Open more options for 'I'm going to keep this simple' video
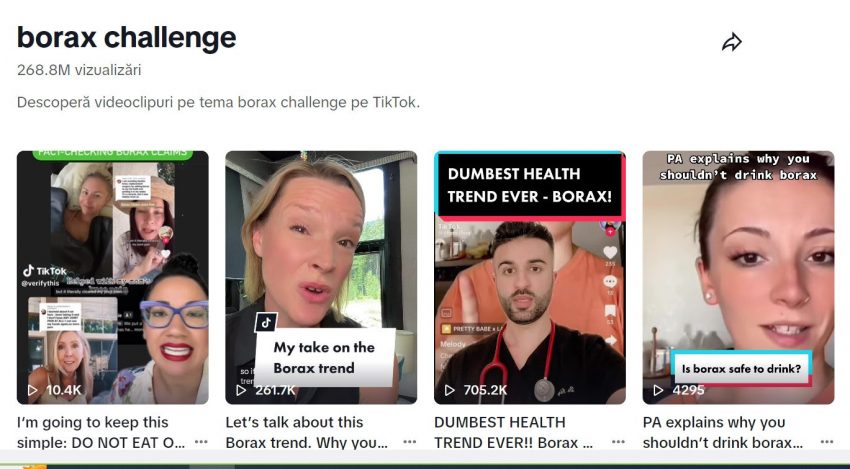 [x=201, y=441]
